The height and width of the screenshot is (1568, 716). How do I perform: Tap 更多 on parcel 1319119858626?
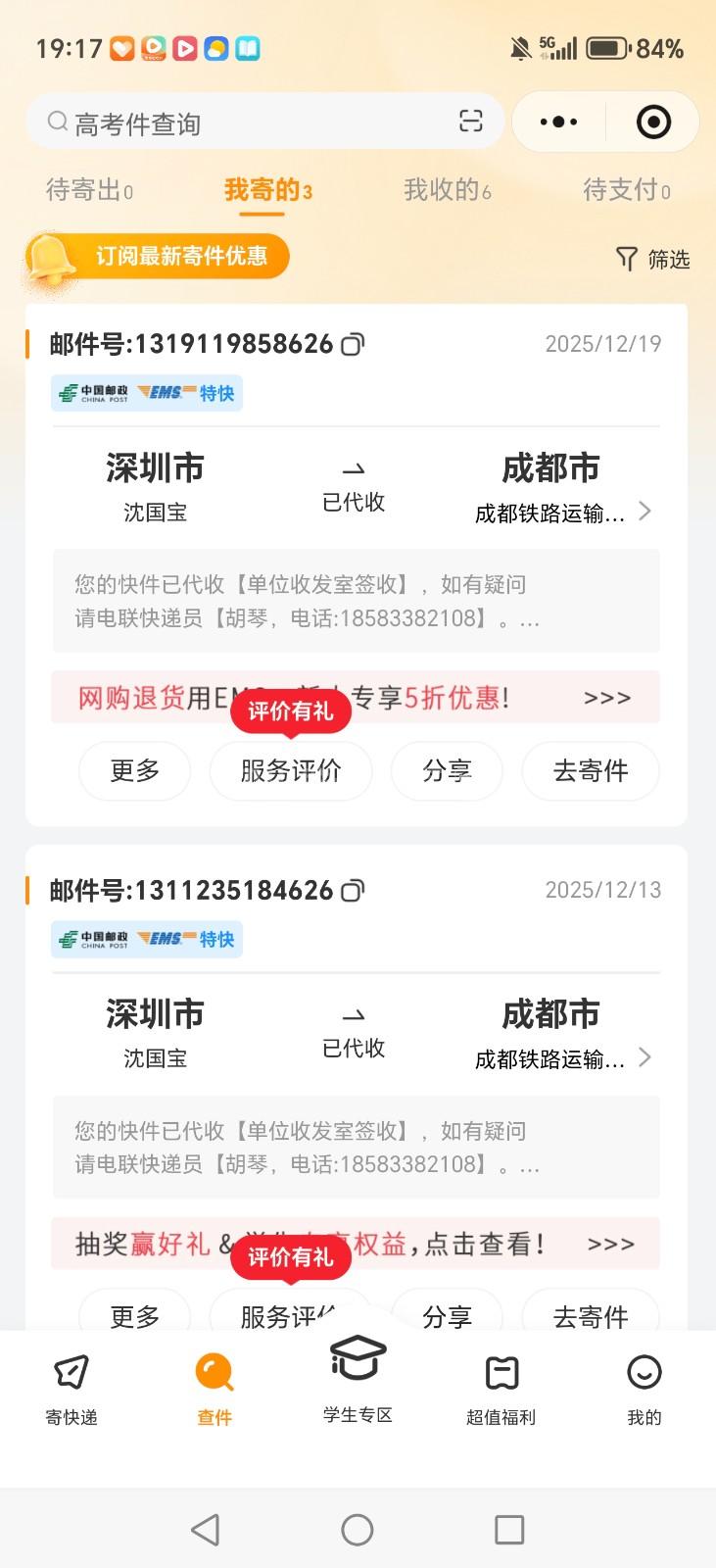tap(134, 771)
